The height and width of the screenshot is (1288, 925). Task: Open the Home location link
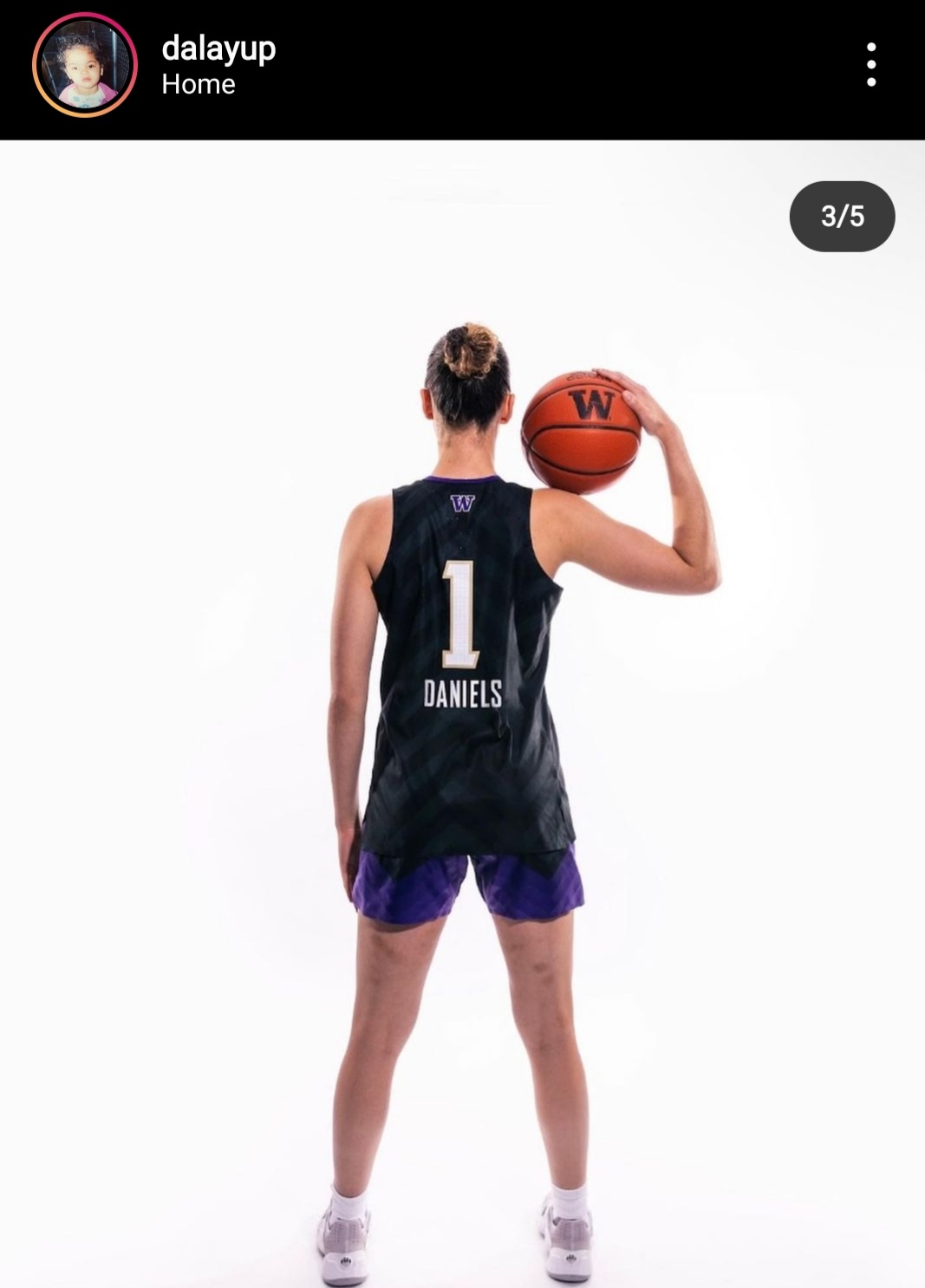[x=199, y=85]
